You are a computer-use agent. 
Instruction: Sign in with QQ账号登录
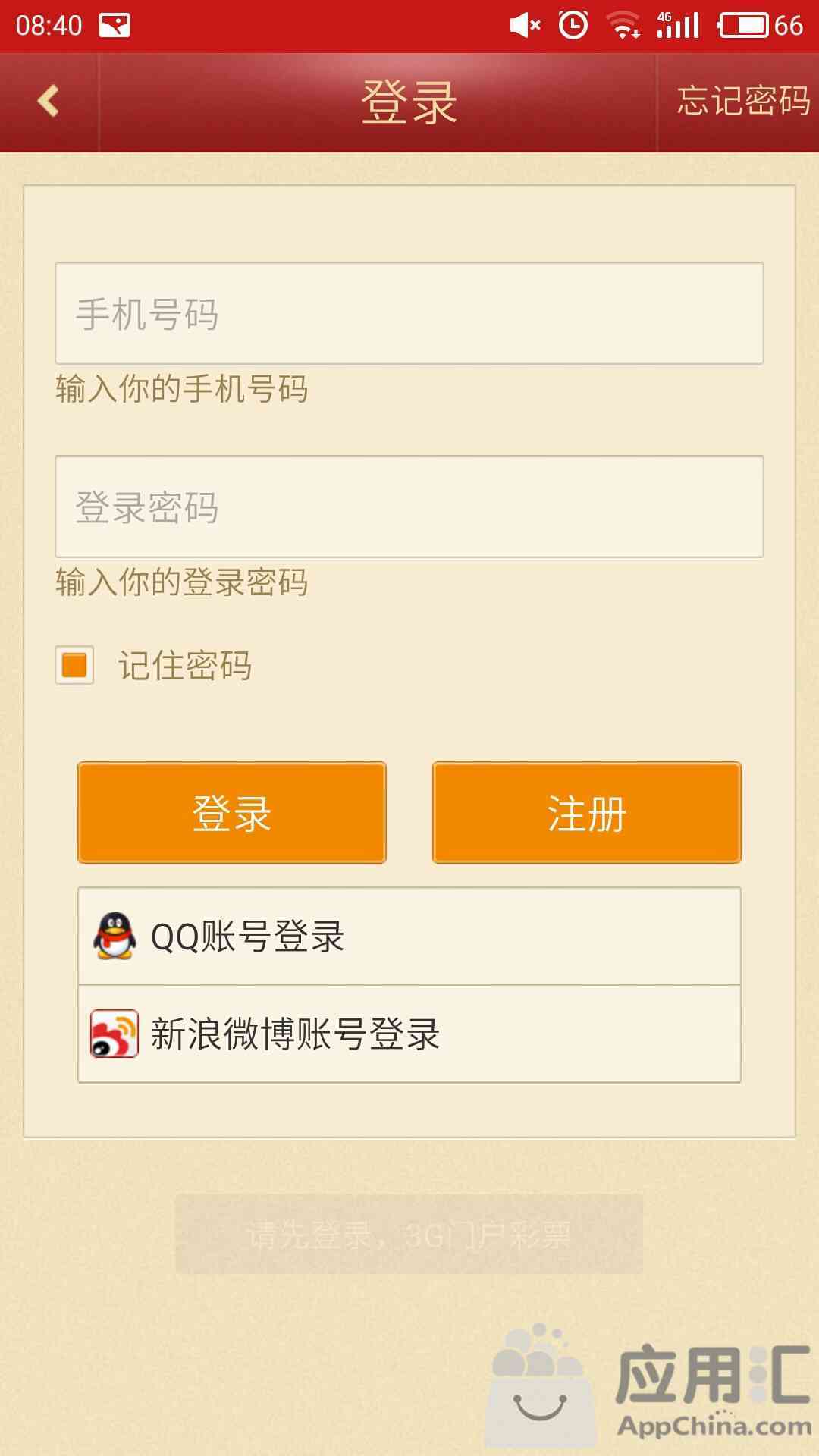point(409,937)
